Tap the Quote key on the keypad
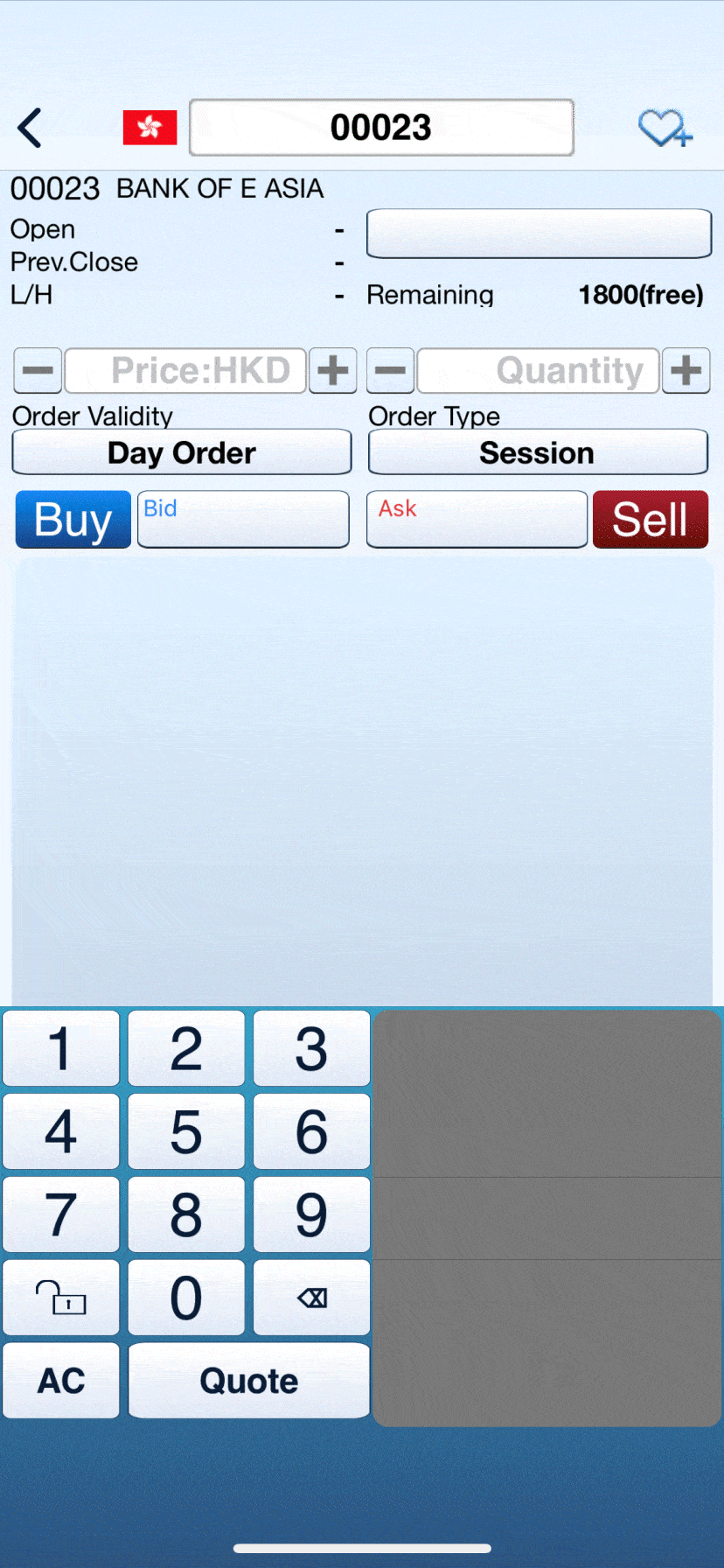 click(x=249, y=1381)
